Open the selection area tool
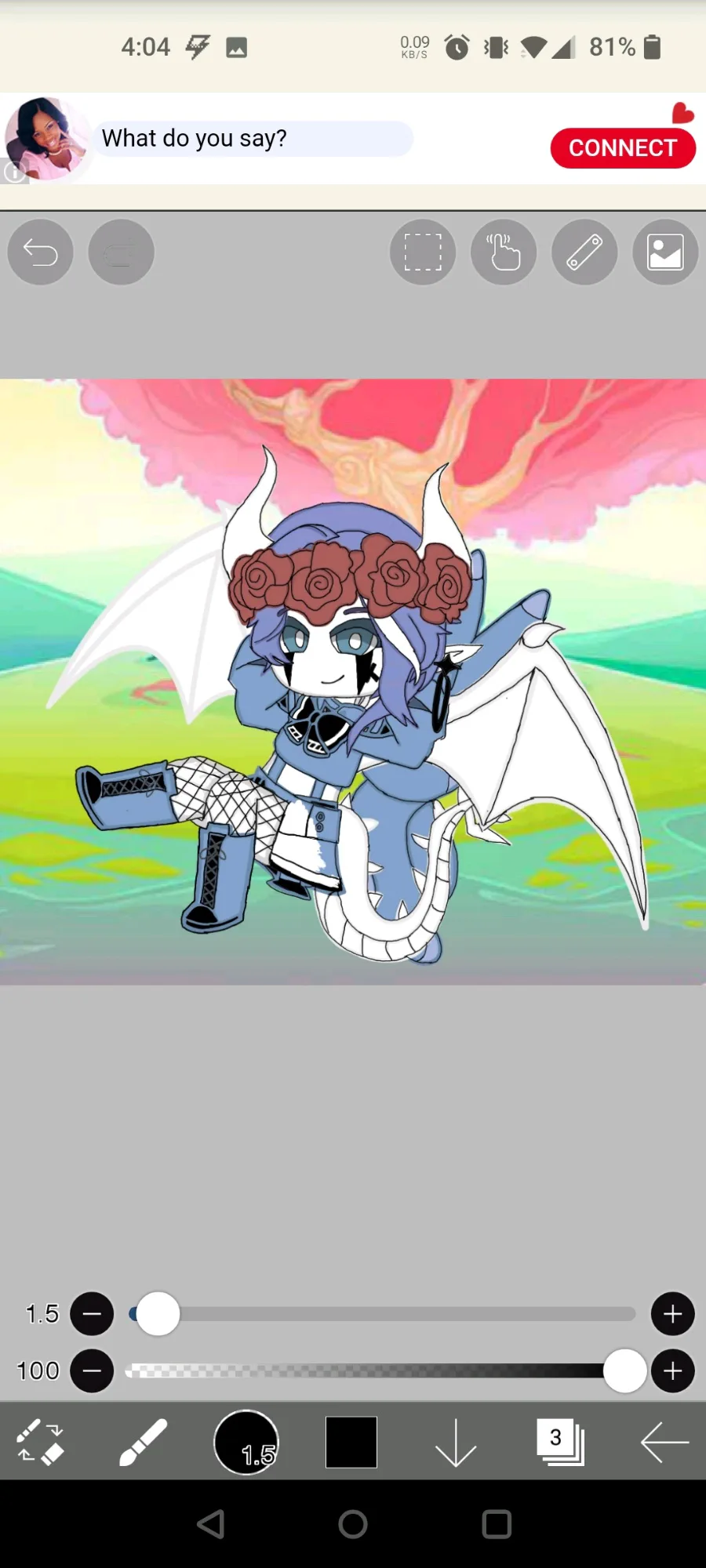The image size is (706, 1568). [423, 252]
